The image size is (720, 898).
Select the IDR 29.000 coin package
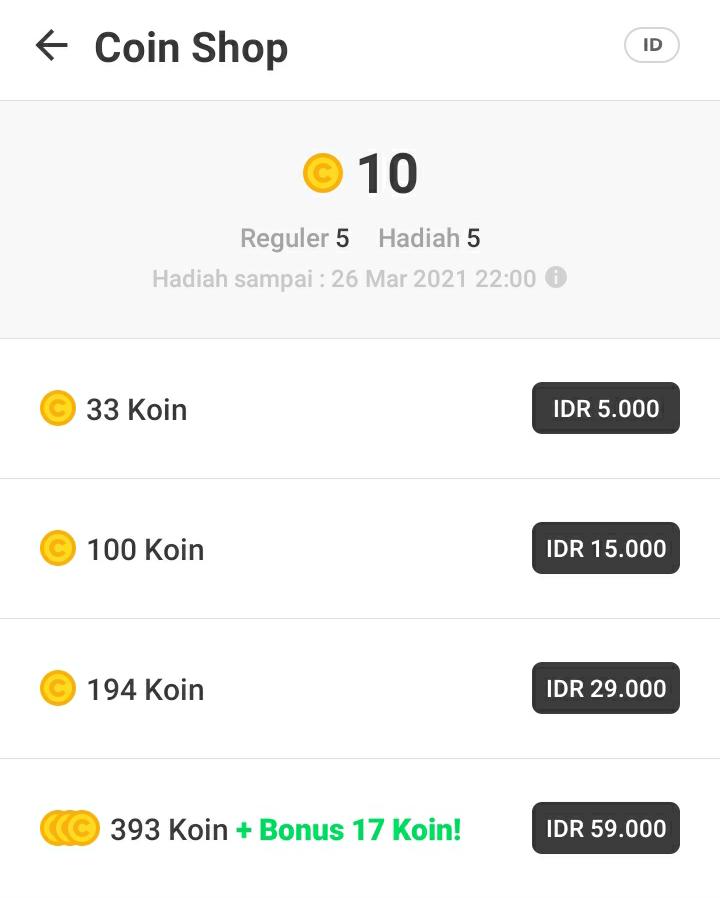pyautogui.click(x=605, y=688)
